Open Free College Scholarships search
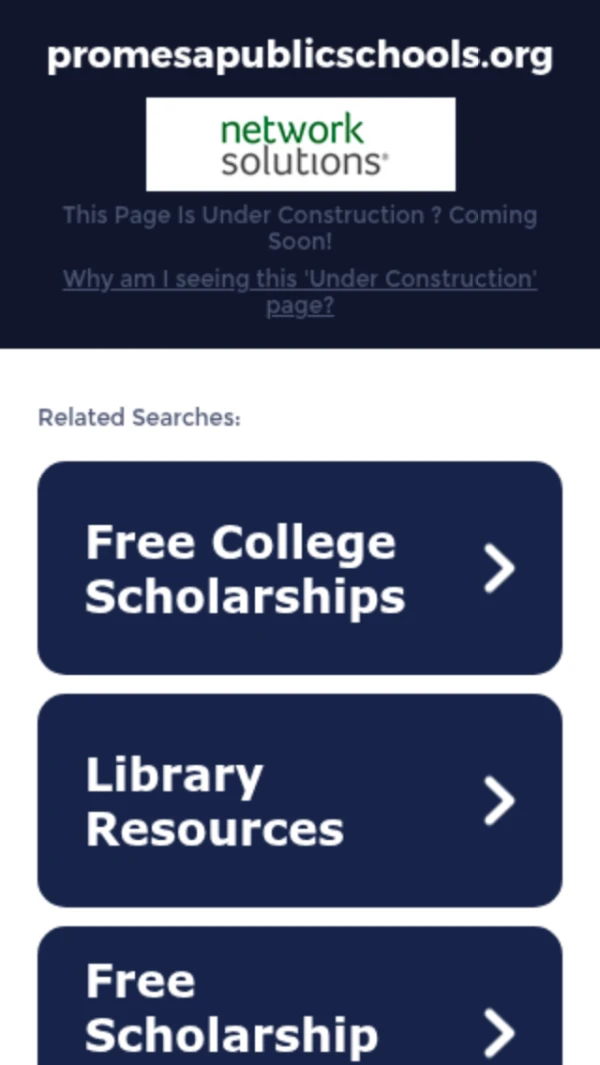Screen dimensions: 600x1065 [300, 568]
